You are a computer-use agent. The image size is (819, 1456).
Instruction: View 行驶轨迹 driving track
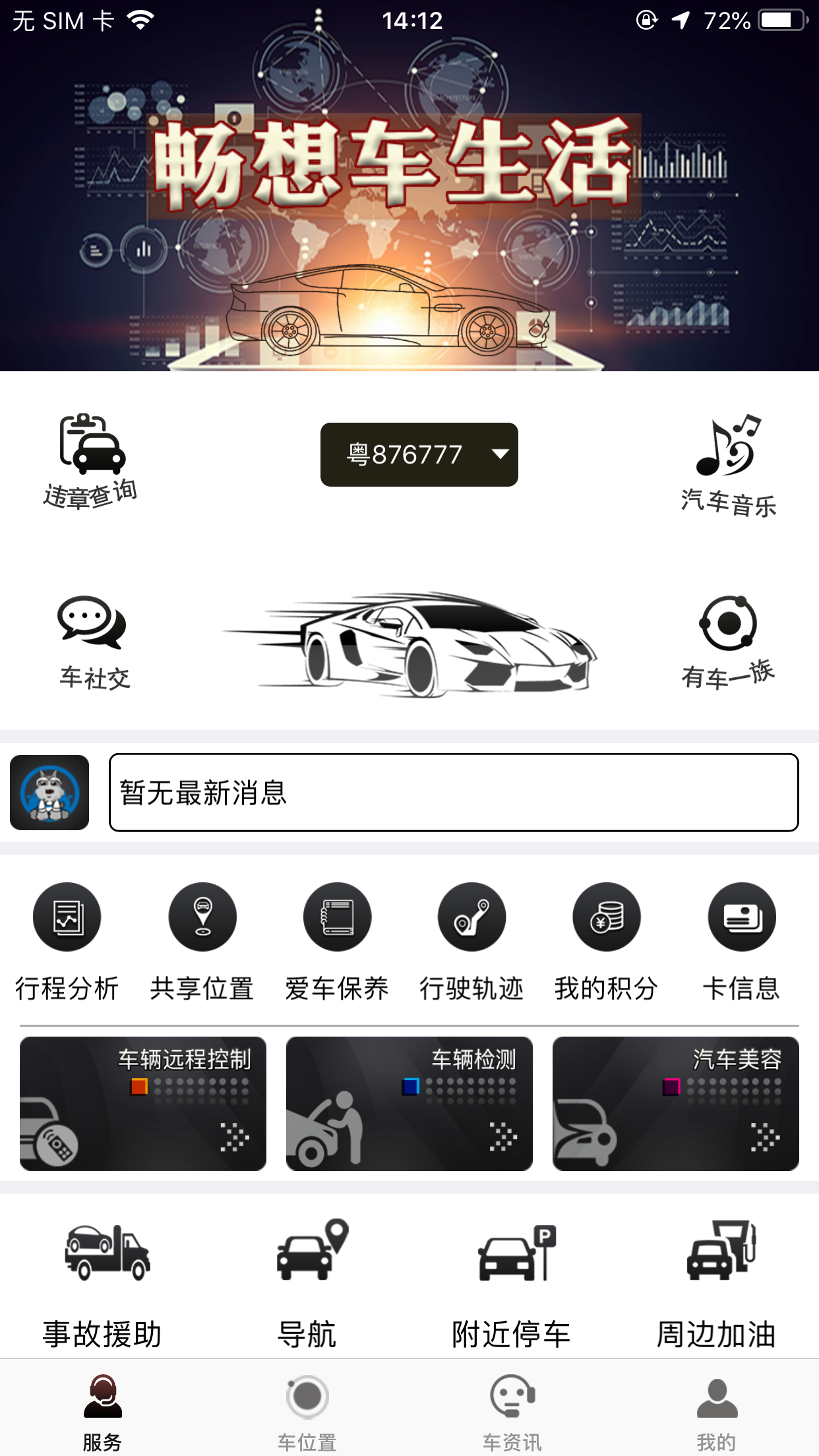[471, 943]
